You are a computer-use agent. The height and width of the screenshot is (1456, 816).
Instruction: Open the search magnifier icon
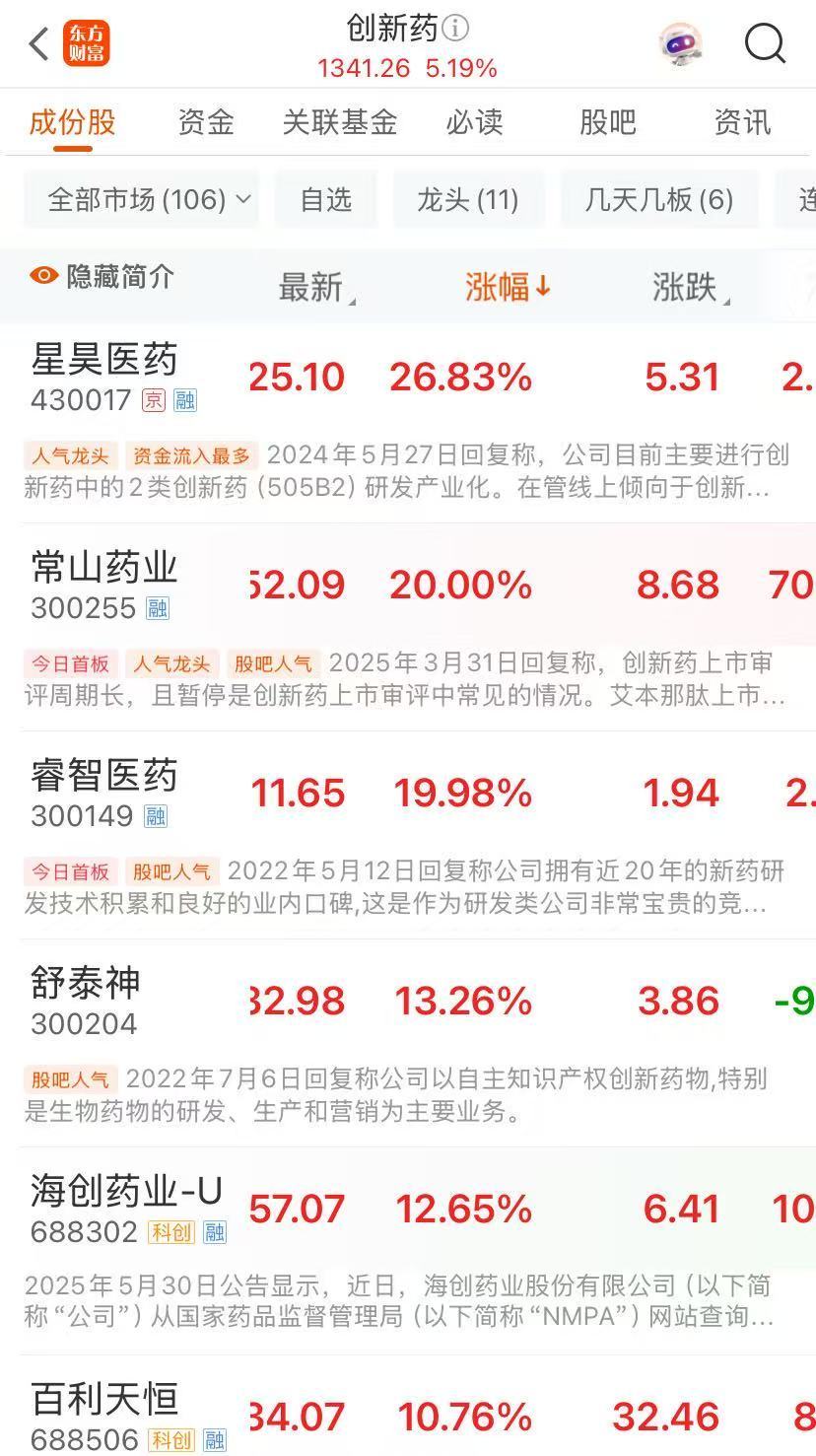[765, 44]
